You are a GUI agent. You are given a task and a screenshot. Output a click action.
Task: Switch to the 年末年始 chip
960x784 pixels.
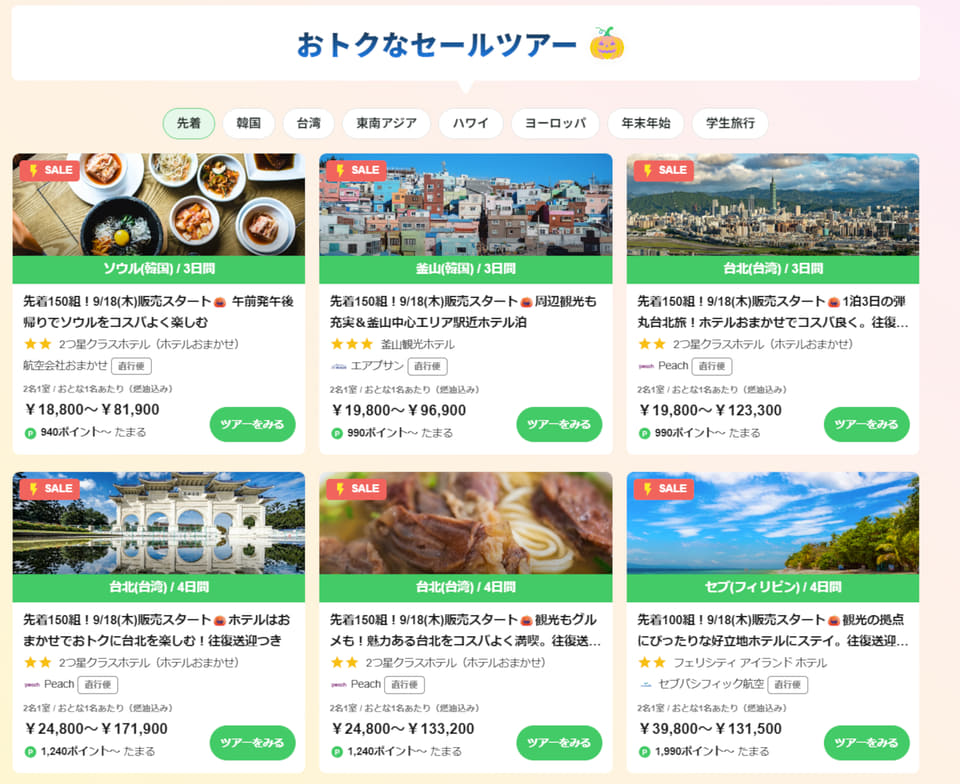645,124
